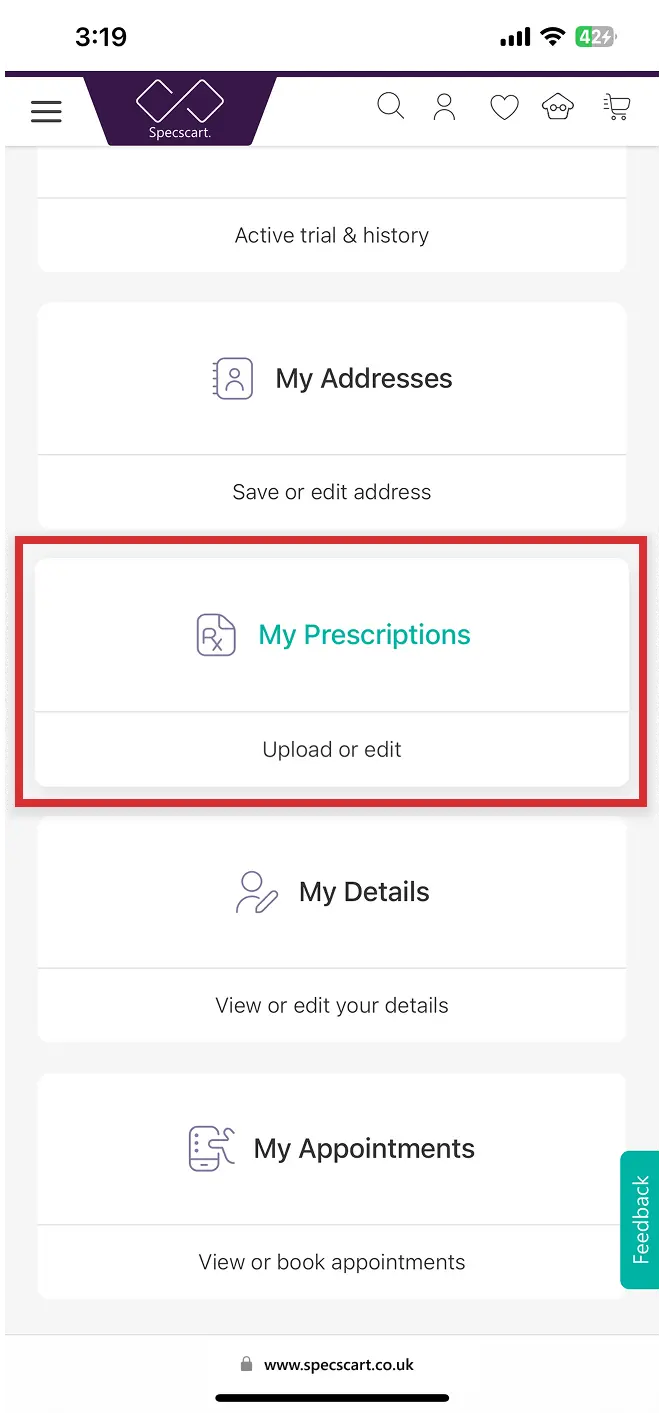Open the hamburger menu
This screenshot has height=1414, width=662.
[x=46, y=111]
